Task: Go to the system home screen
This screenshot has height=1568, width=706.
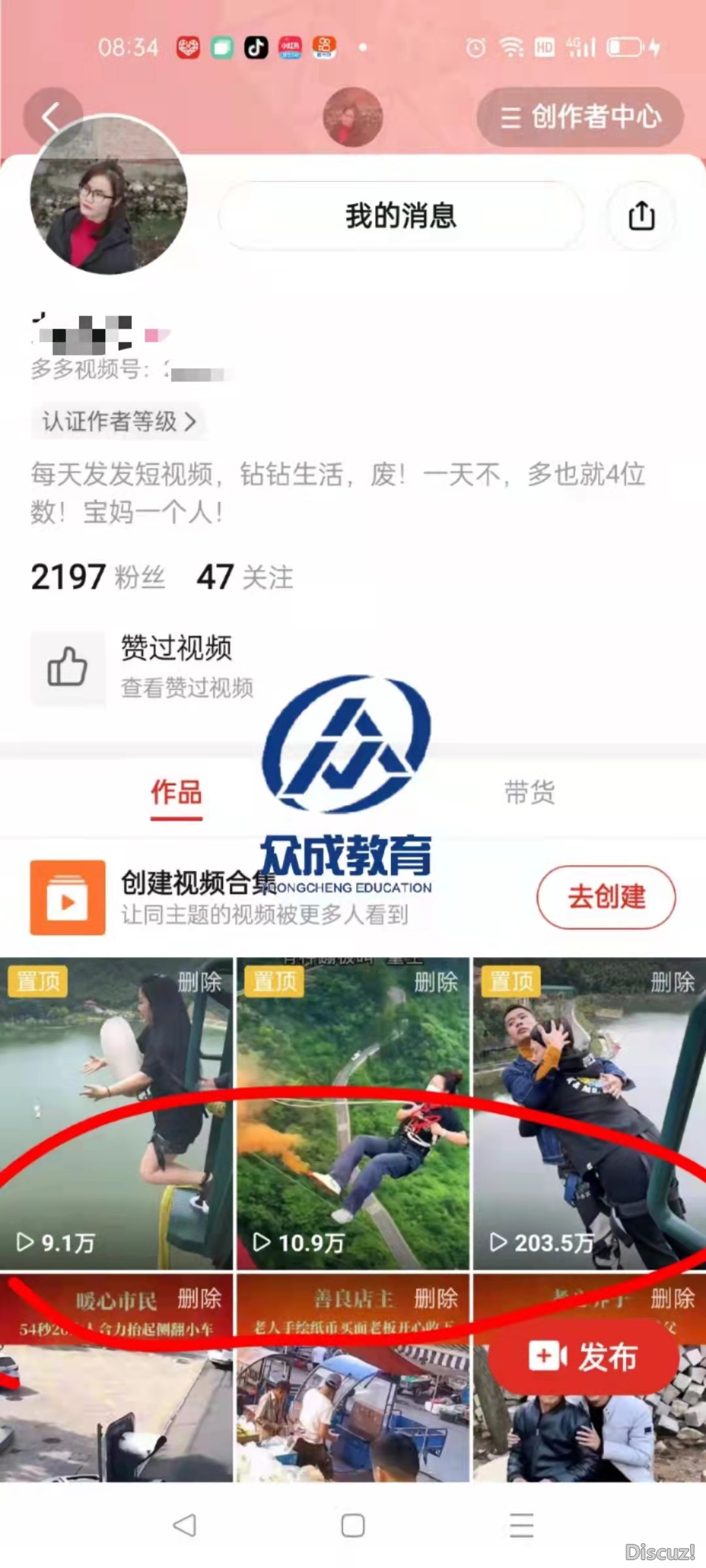Action: [x=353, y=1526]
